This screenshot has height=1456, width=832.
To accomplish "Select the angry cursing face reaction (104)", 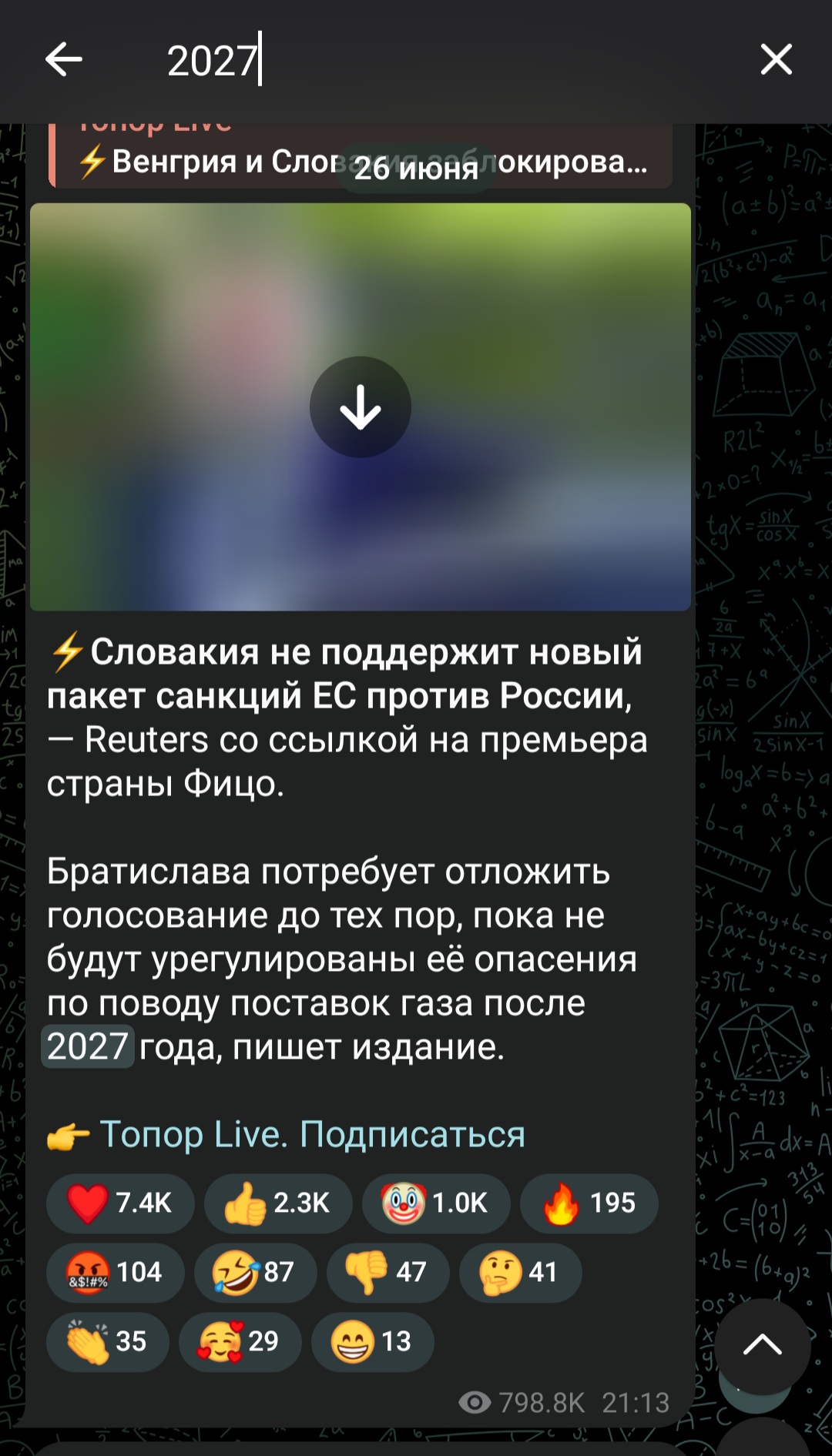I will pyautogui.click(x=115, y=1272).
